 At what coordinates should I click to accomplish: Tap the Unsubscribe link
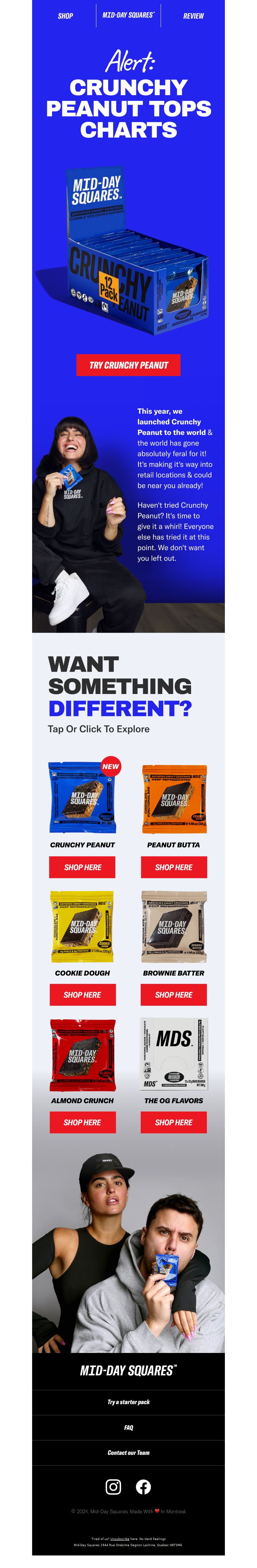(x=120, y=1538)
